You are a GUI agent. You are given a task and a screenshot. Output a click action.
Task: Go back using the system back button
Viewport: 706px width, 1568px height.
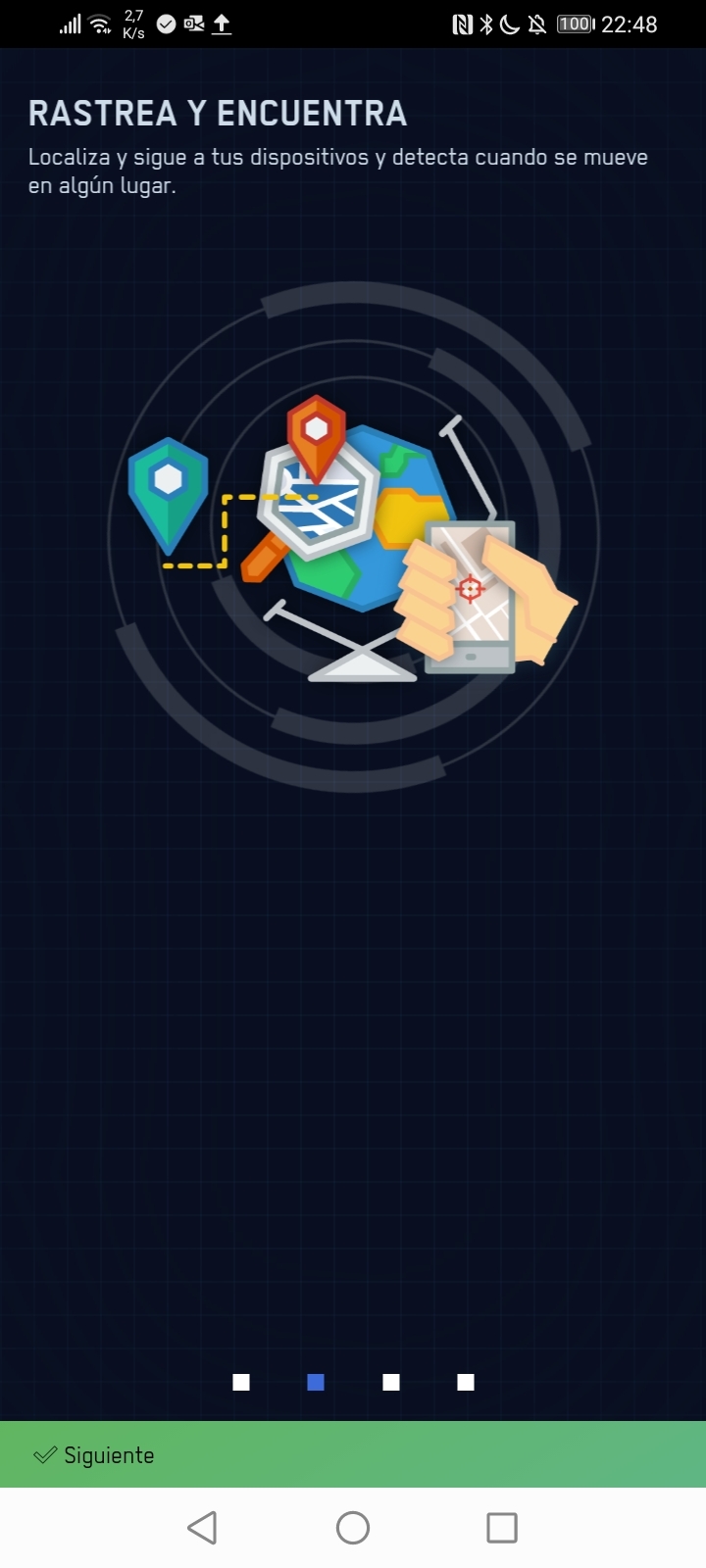(202, 1527)
